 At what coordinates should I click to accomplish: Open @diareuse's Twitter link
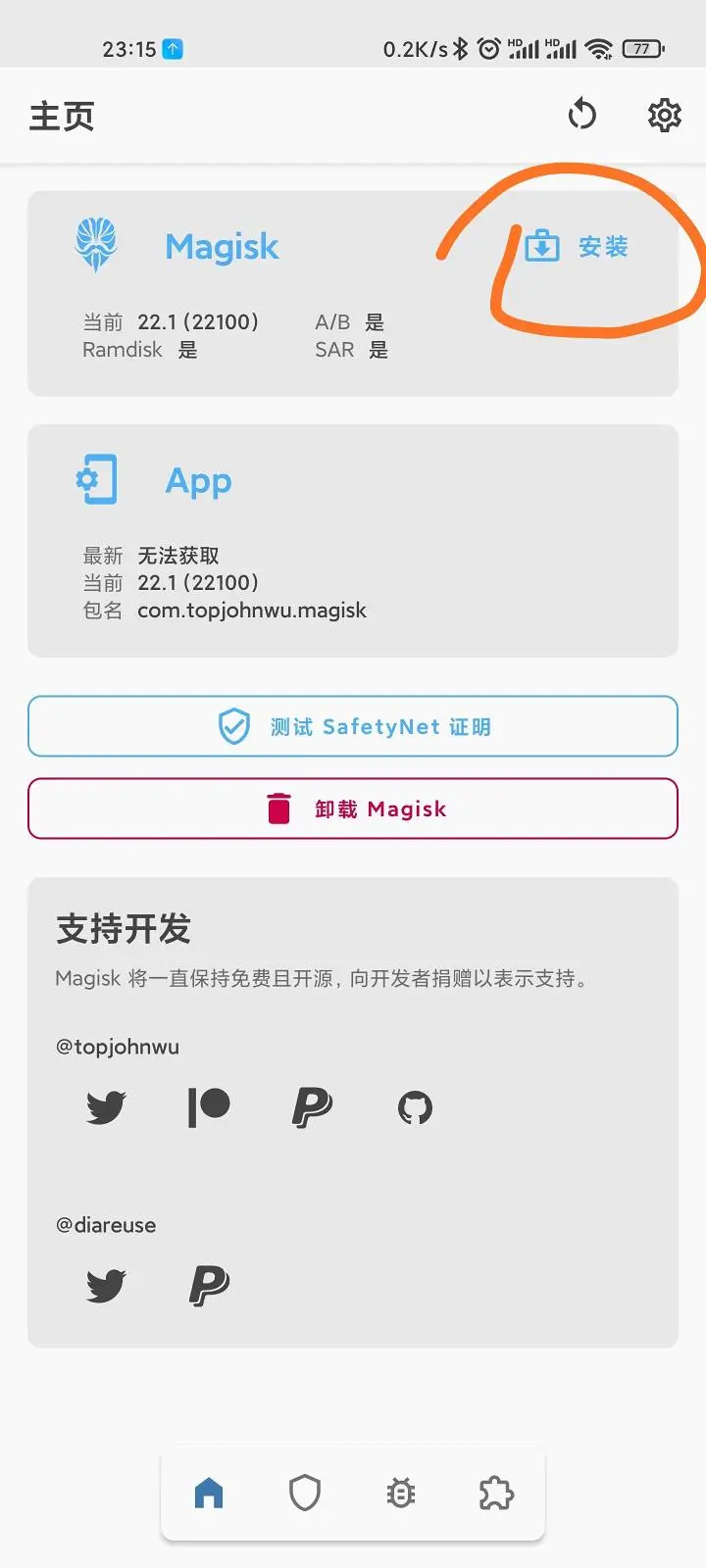pyautogui.click(x=106, y=1286)
